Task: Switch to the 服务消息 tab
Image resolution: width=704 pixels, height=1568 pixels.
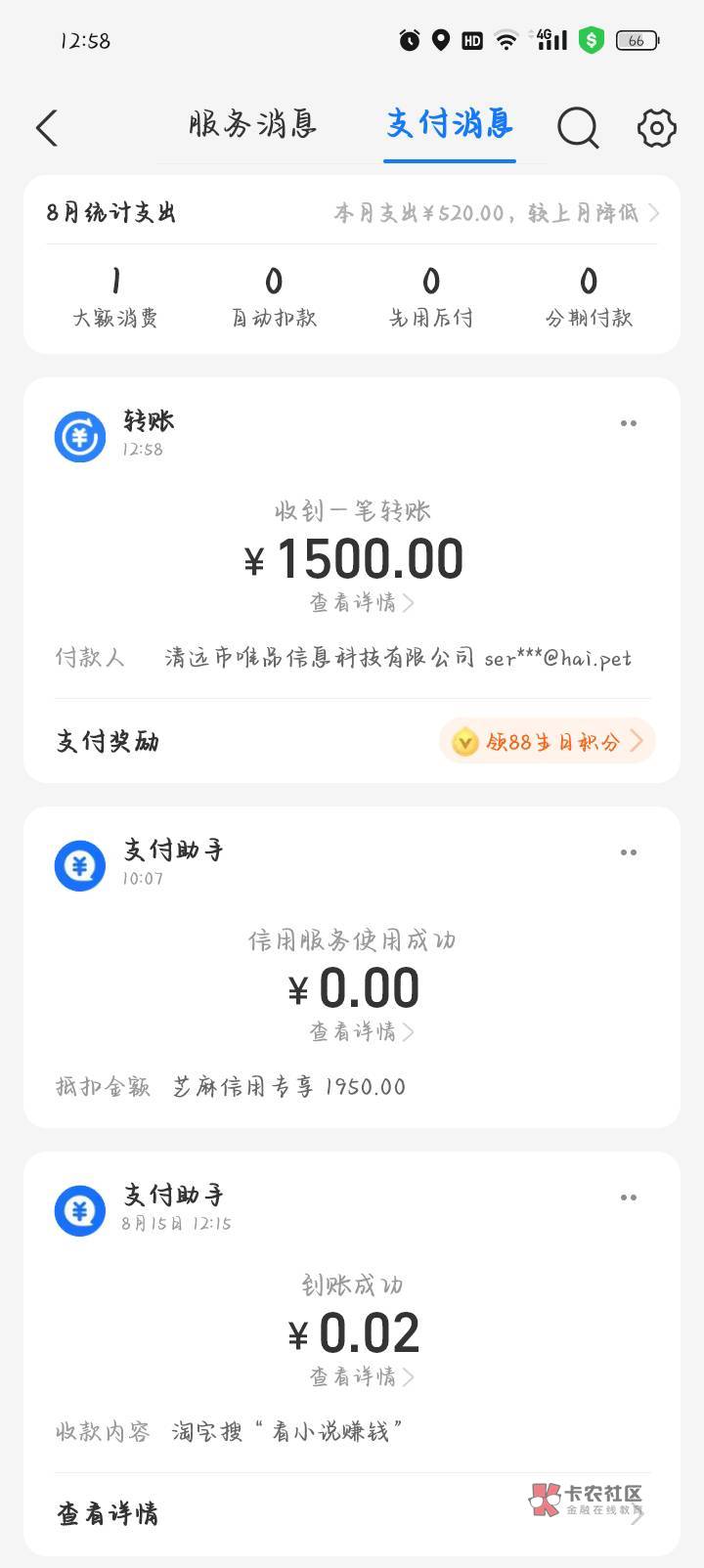Action: tap(252, 125)
